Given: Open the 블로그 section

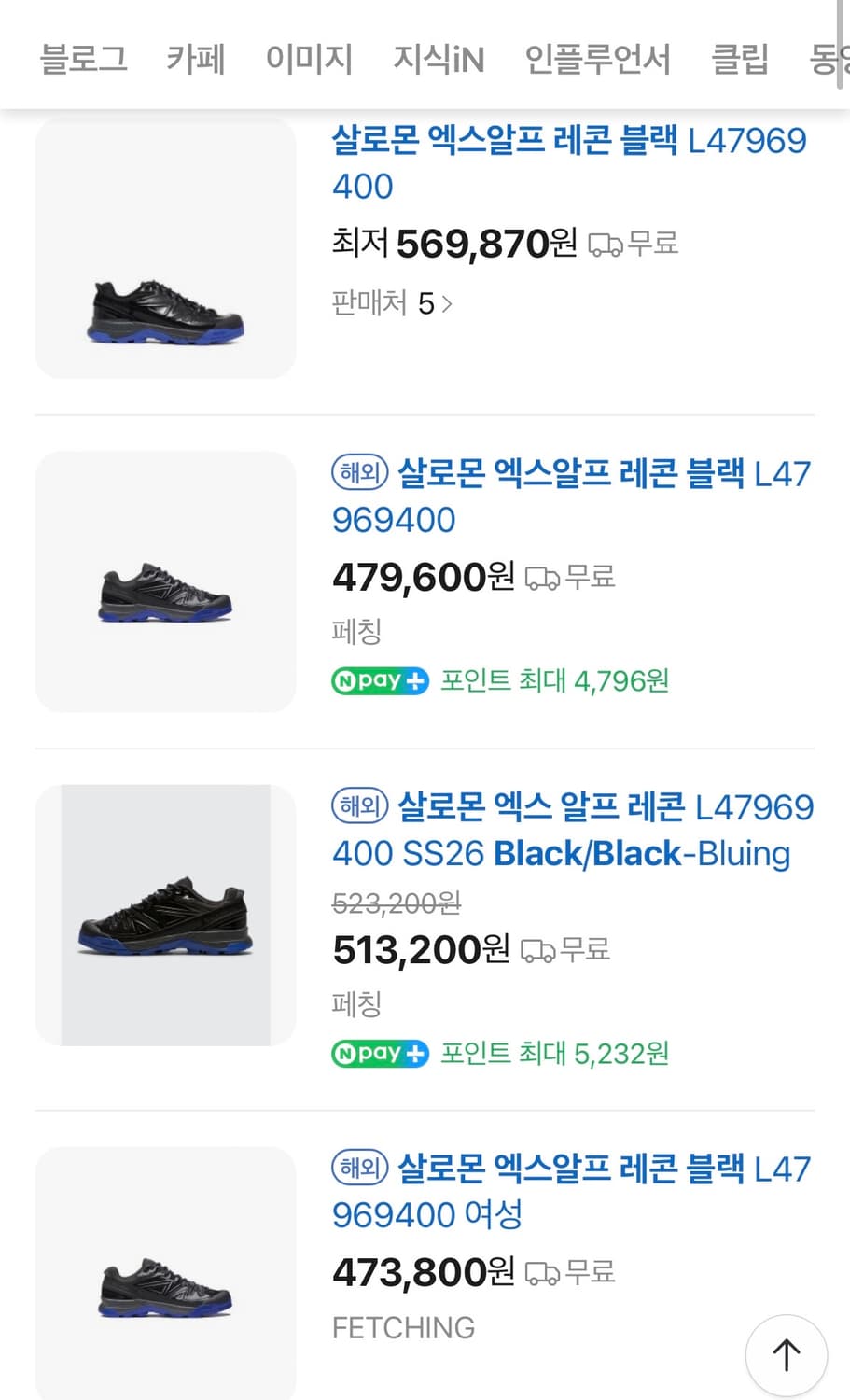Looking at the screenshot, I should pyautogui.click(x=83, y=58).
